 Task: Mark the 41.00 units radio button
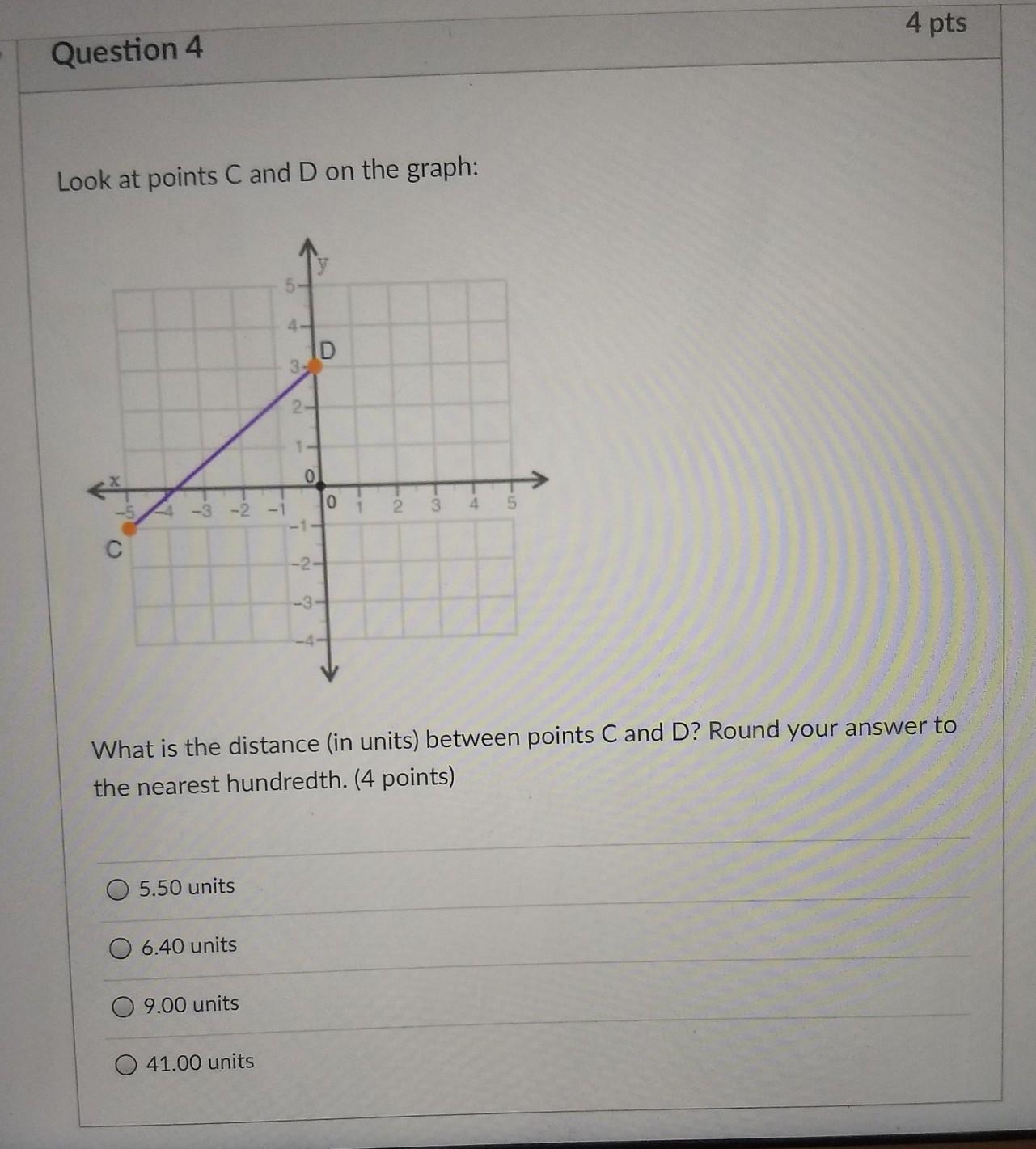(125, 1065)
